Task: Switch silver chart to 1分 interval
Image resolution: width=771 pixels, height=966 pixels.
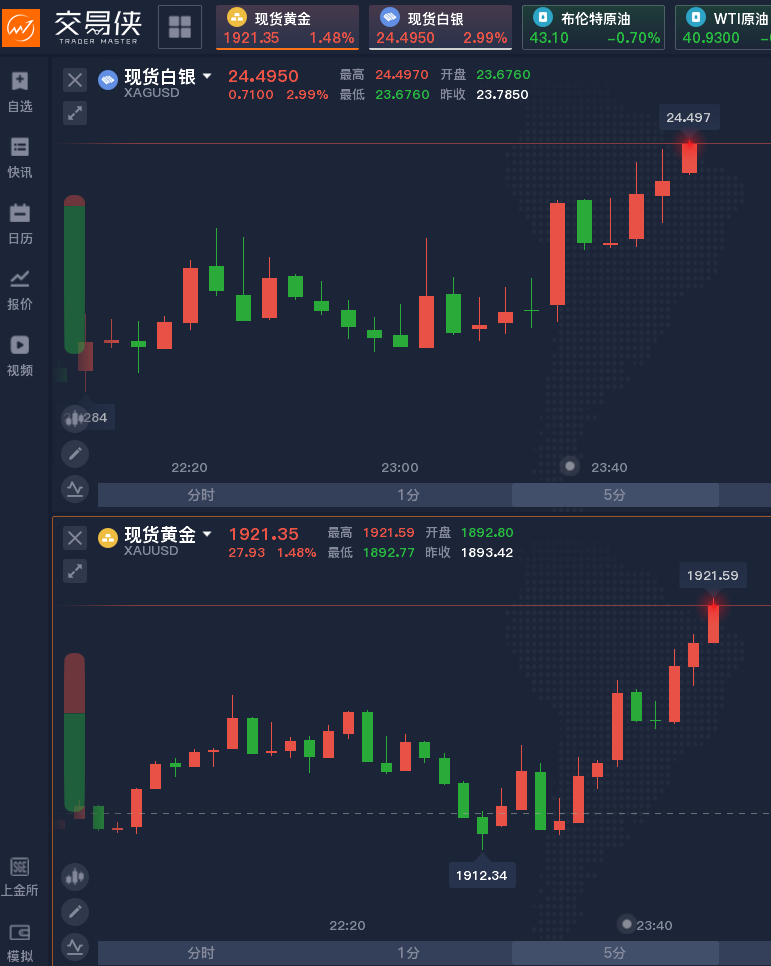Action: (x=408, y=495)
